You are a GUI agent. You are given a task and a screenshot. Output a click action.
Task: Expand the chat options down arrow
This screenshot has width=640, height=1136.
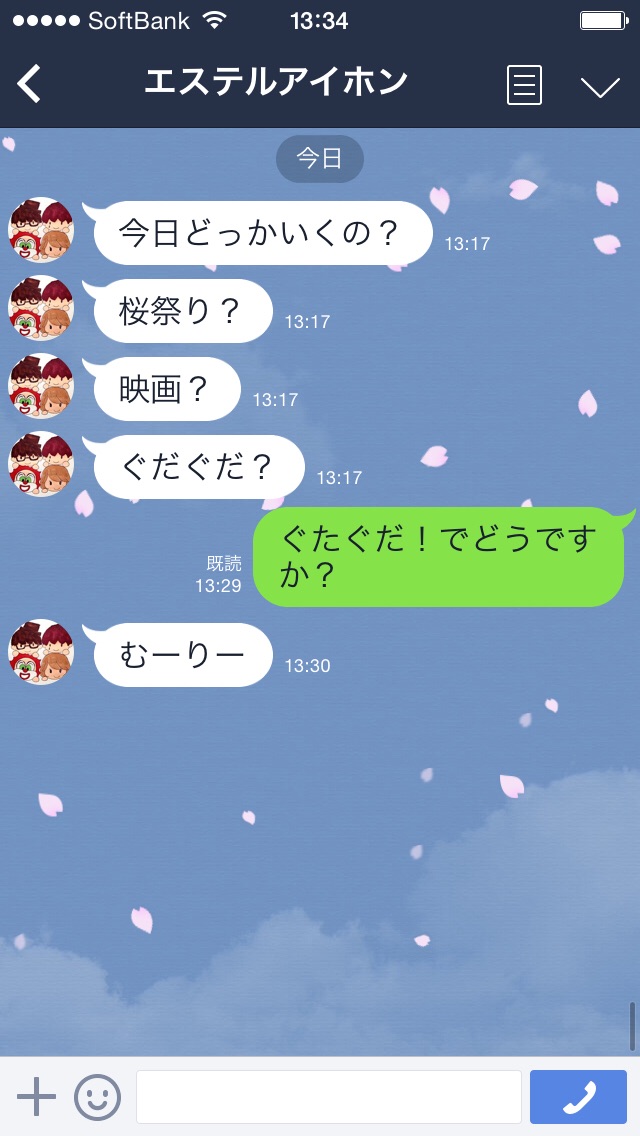pyautogui.click(x=600, y=86)
